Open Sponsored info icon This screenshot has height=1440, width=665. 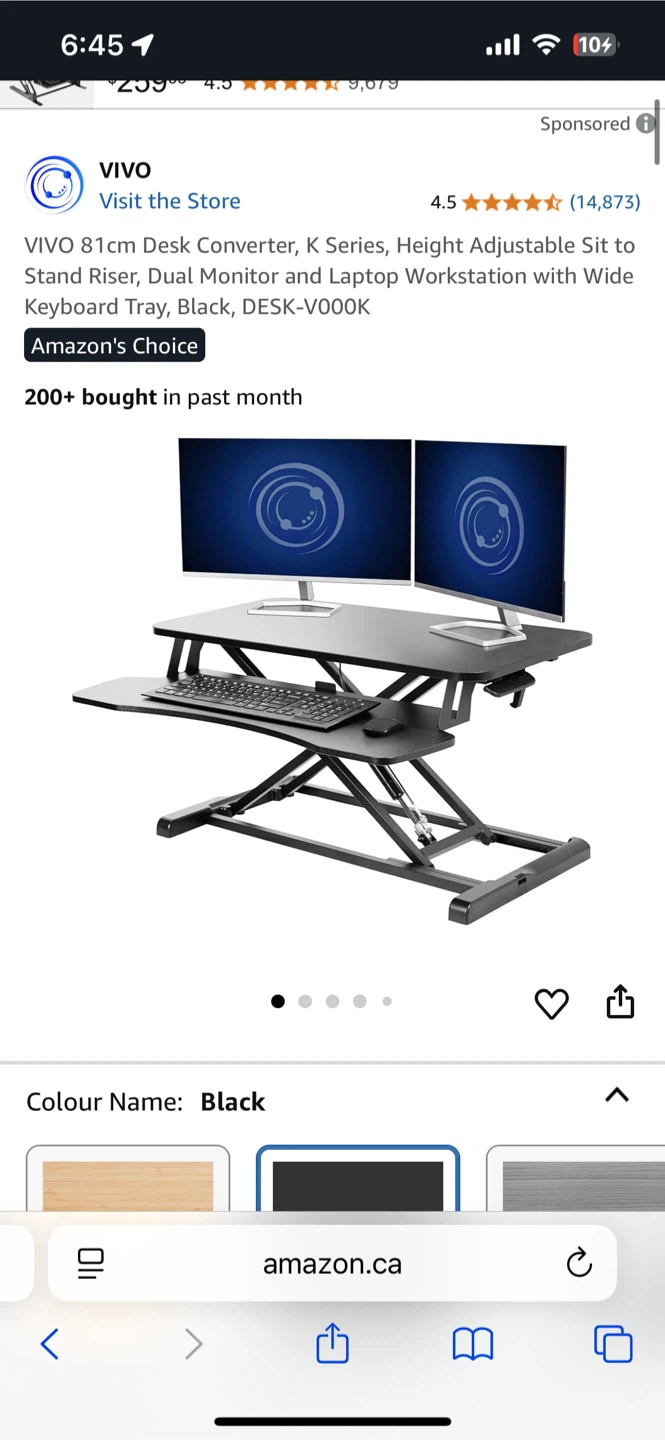(646, 124)
